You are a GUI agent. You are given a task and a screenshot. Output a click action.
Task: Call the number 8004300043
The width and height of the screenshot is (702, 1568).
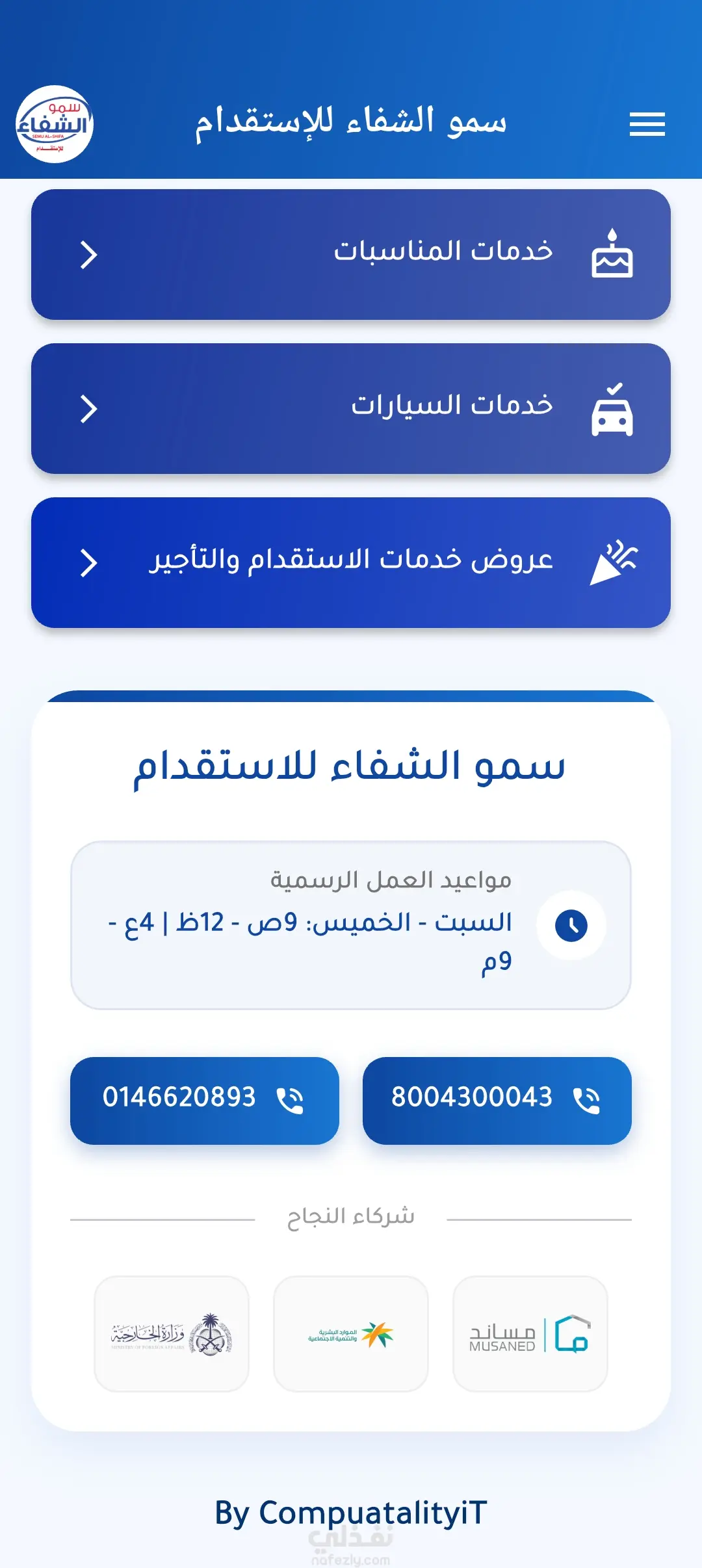tap(497, 1101)
